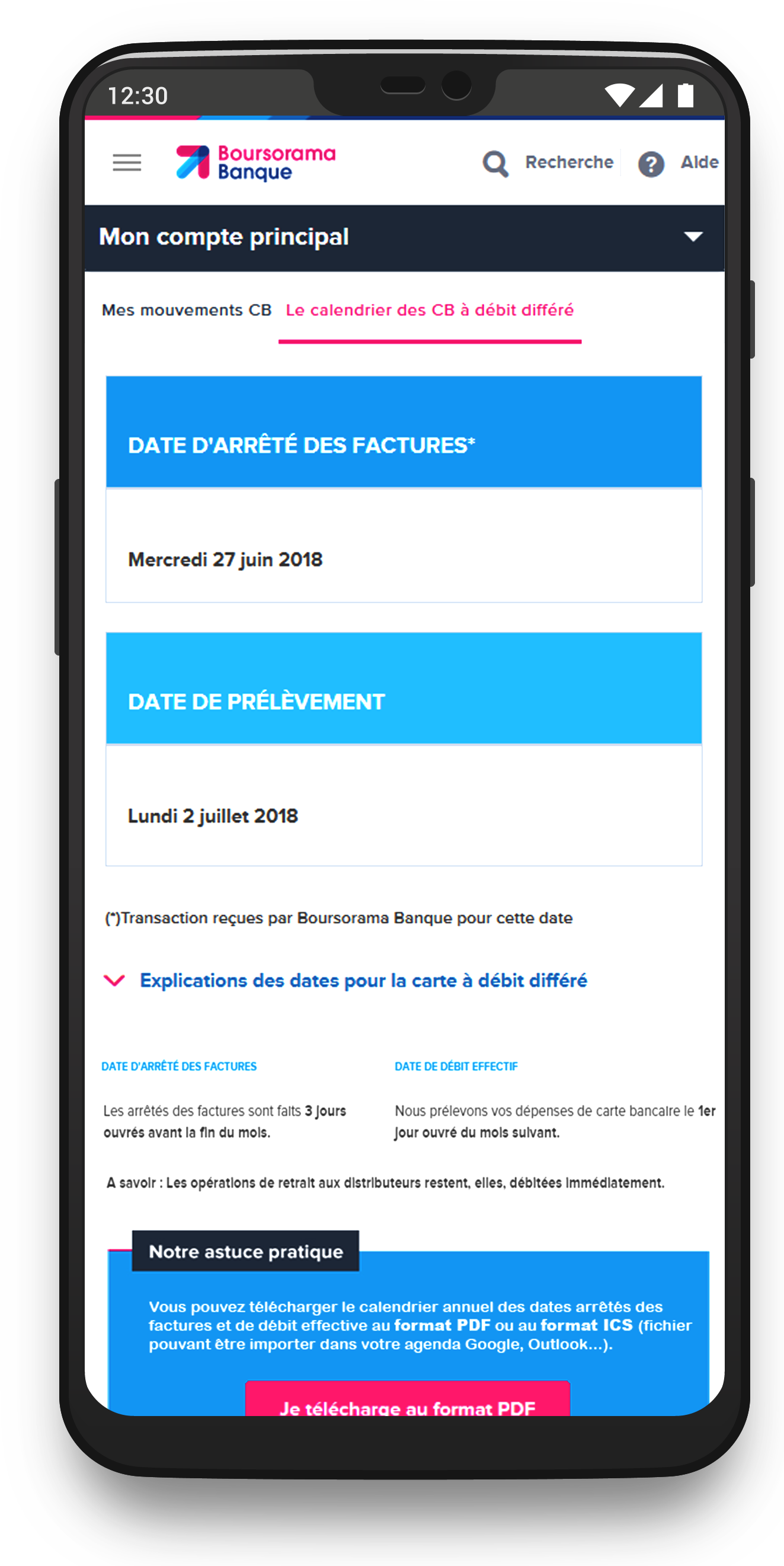Open Recherche search

point(548,163)
